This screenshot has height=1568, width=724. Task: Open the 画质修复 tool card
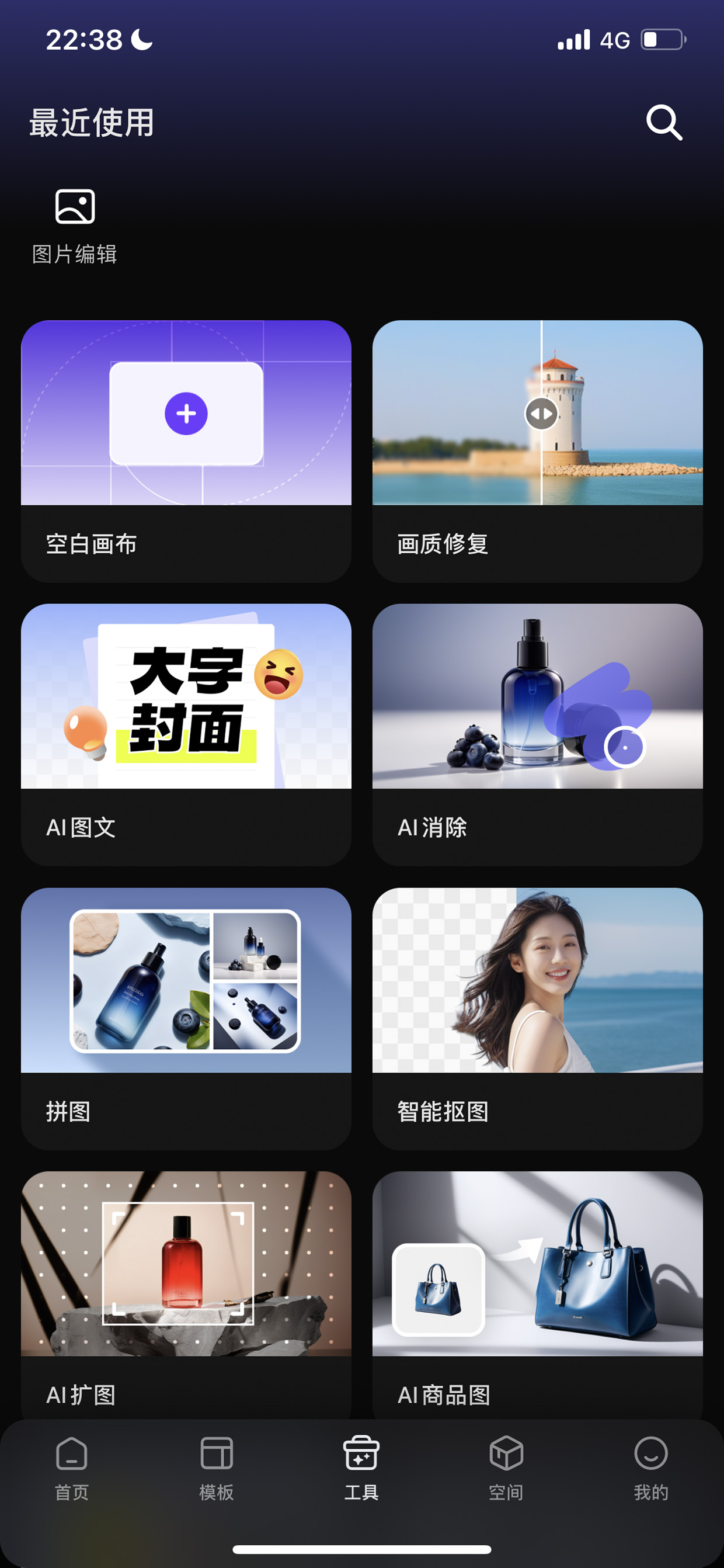click(537, 451)
